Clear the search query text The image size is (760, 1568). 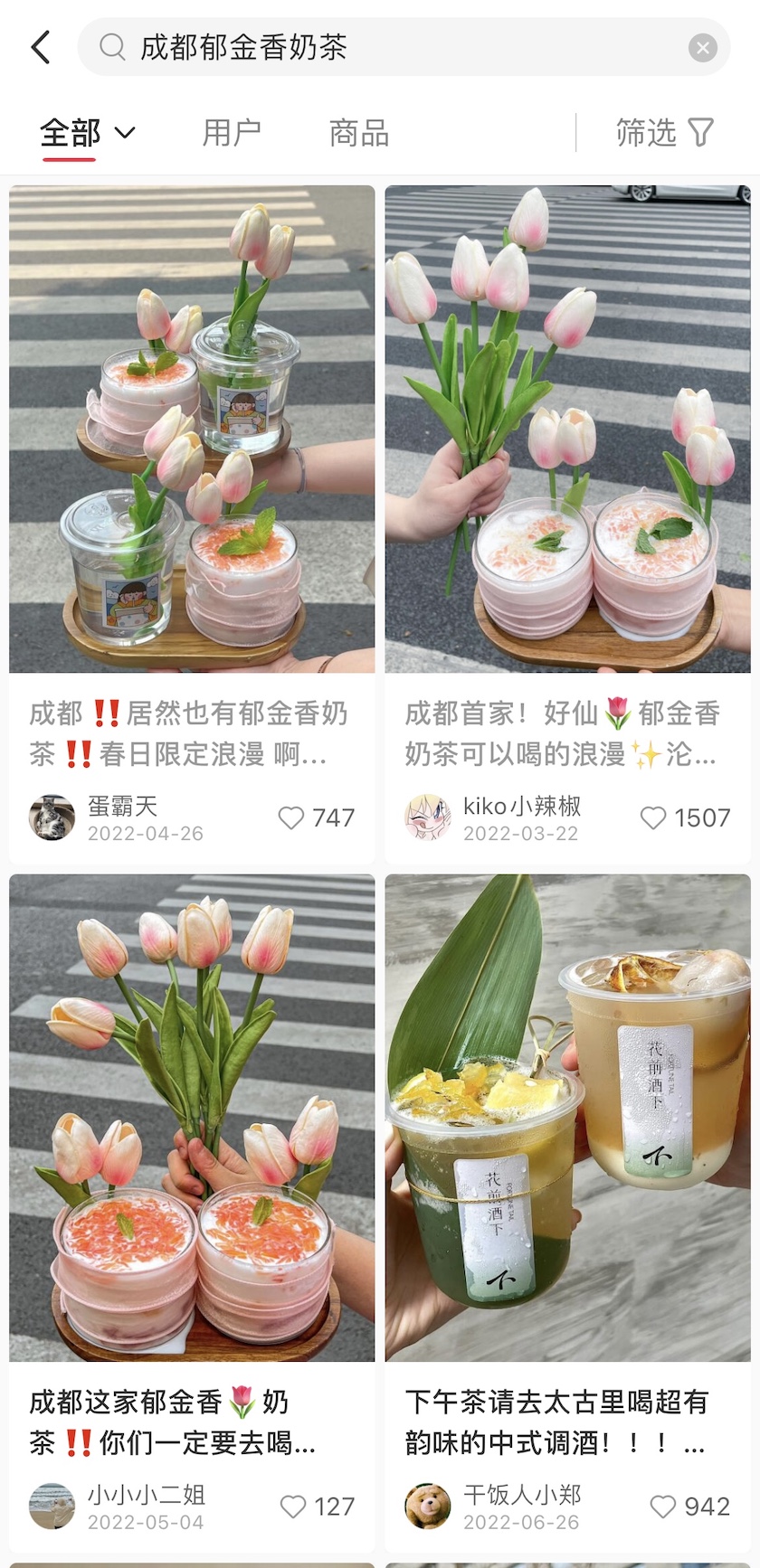tap(703, 47)
